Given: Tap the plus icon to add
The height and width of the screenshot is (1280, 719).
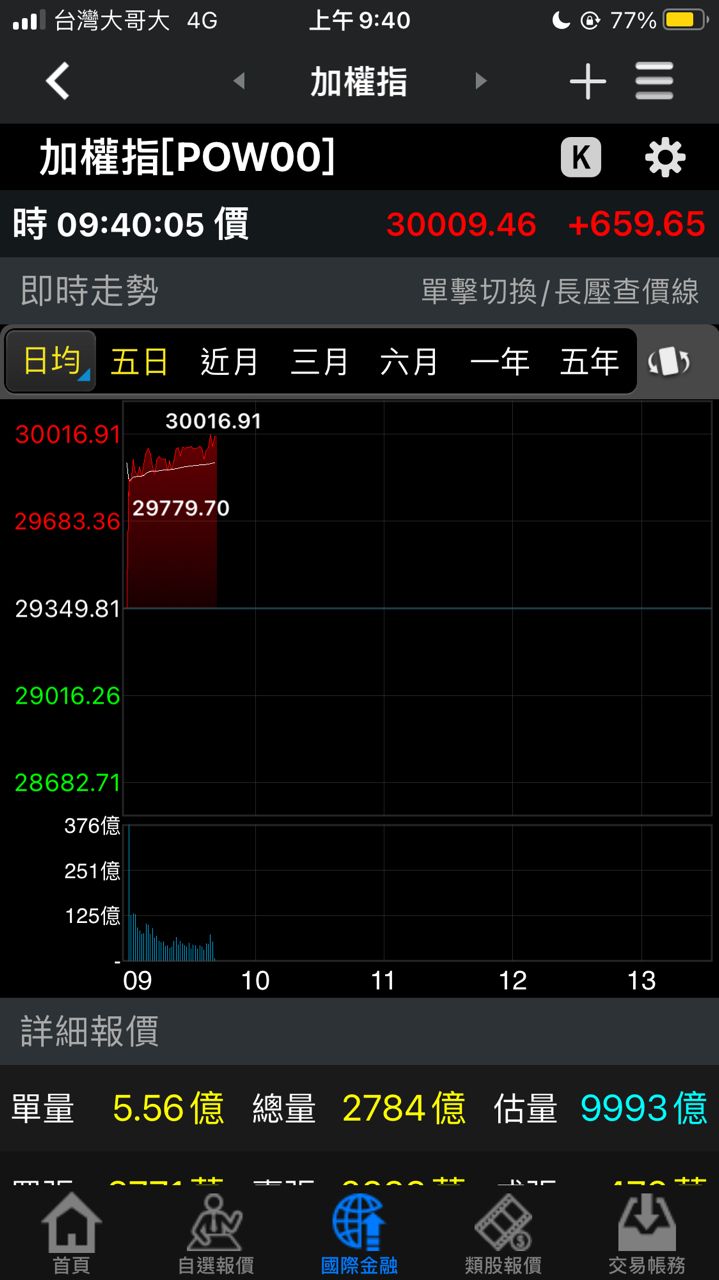Looking at the screenshot, I should pos(587,81).
